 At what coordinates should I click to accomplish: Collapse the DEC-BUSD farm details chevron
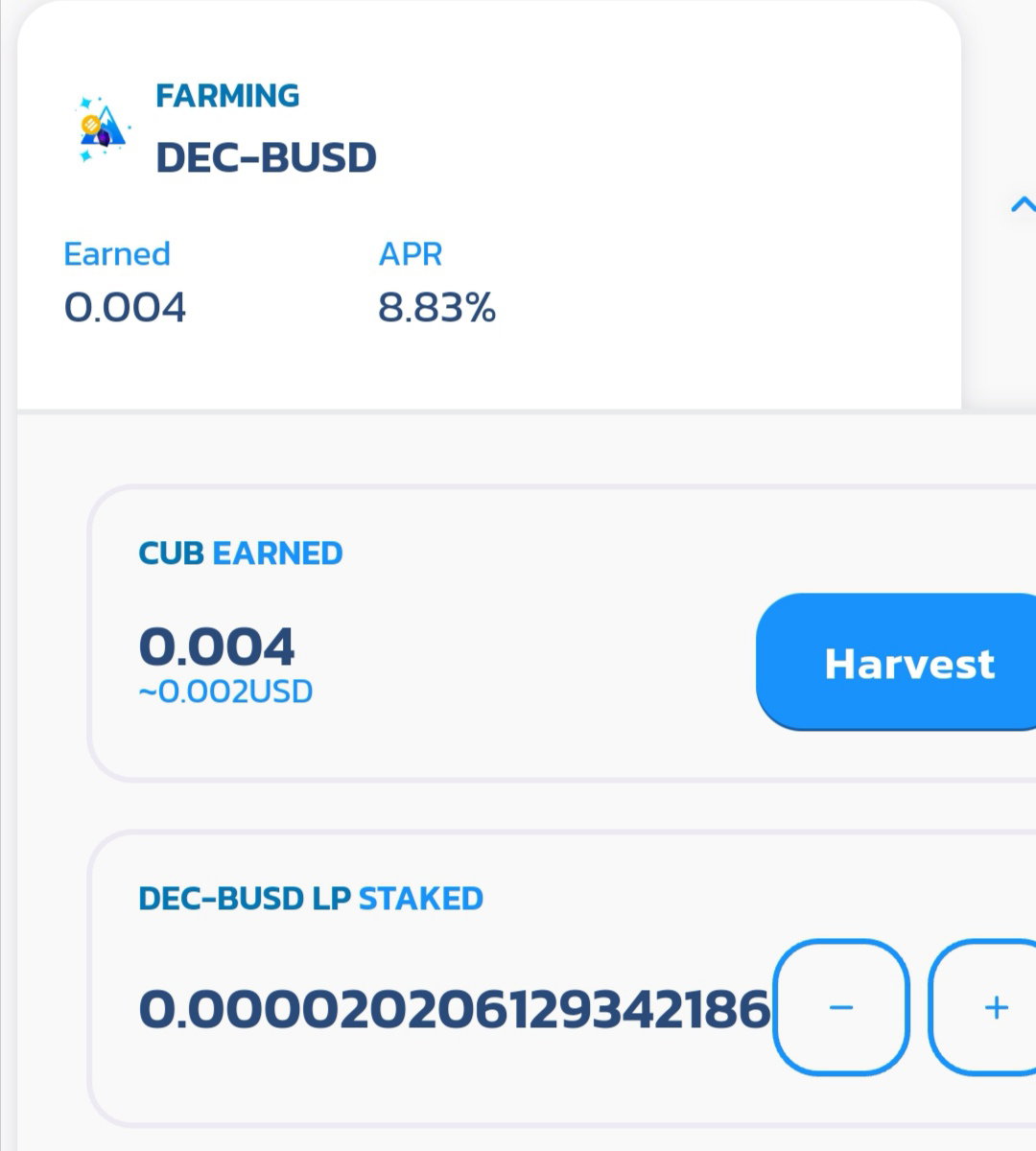tap(1023, 204)
